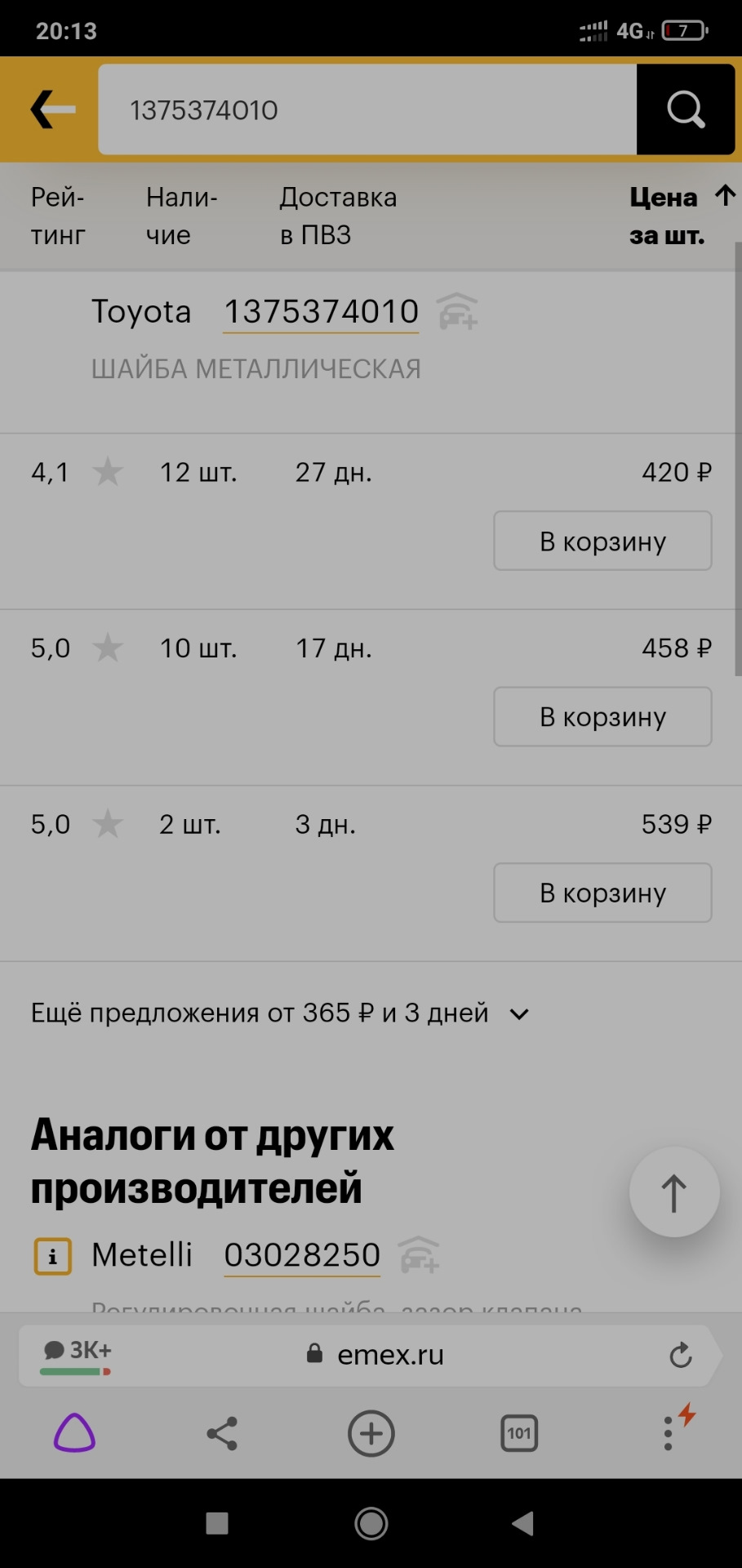Open Toyota part number 1375374010 link
The image size is (742, 1568).
[321, 312]
